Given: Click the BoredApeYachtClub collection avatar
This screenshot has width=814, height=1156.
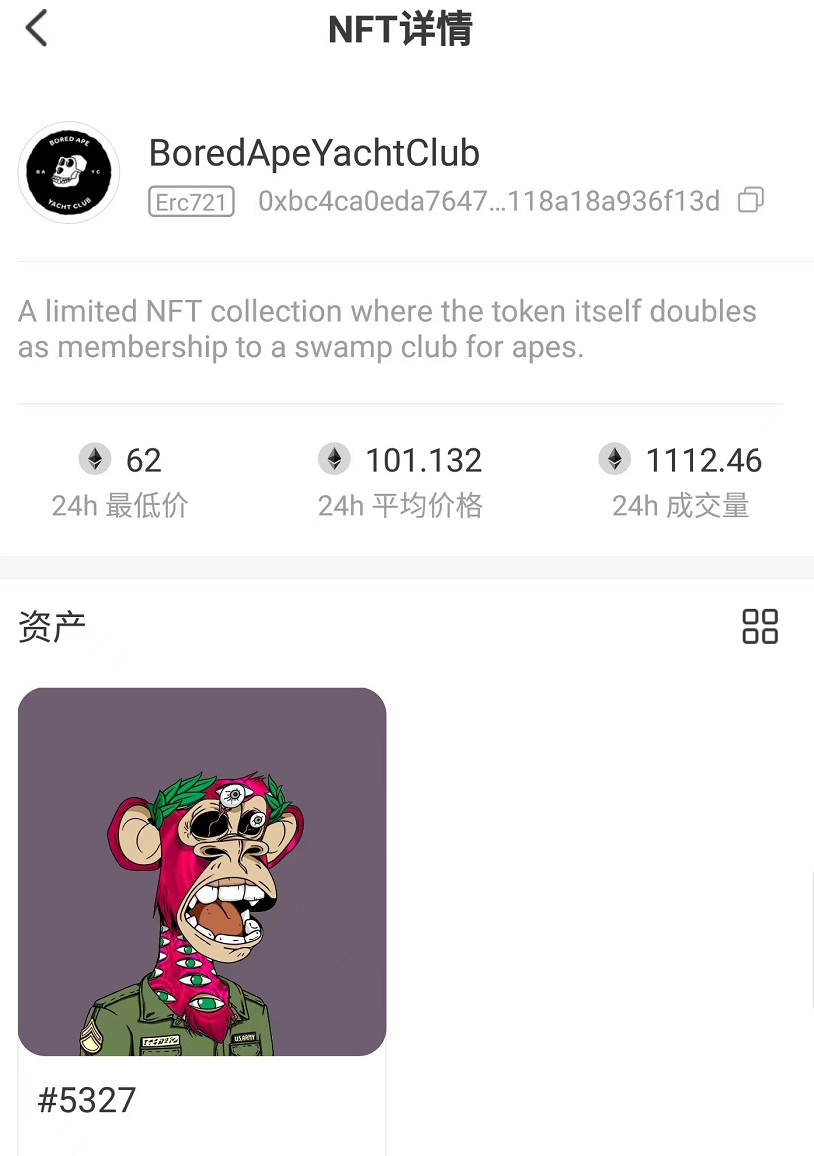Looking at the screenshot, I should coord(68,172).
